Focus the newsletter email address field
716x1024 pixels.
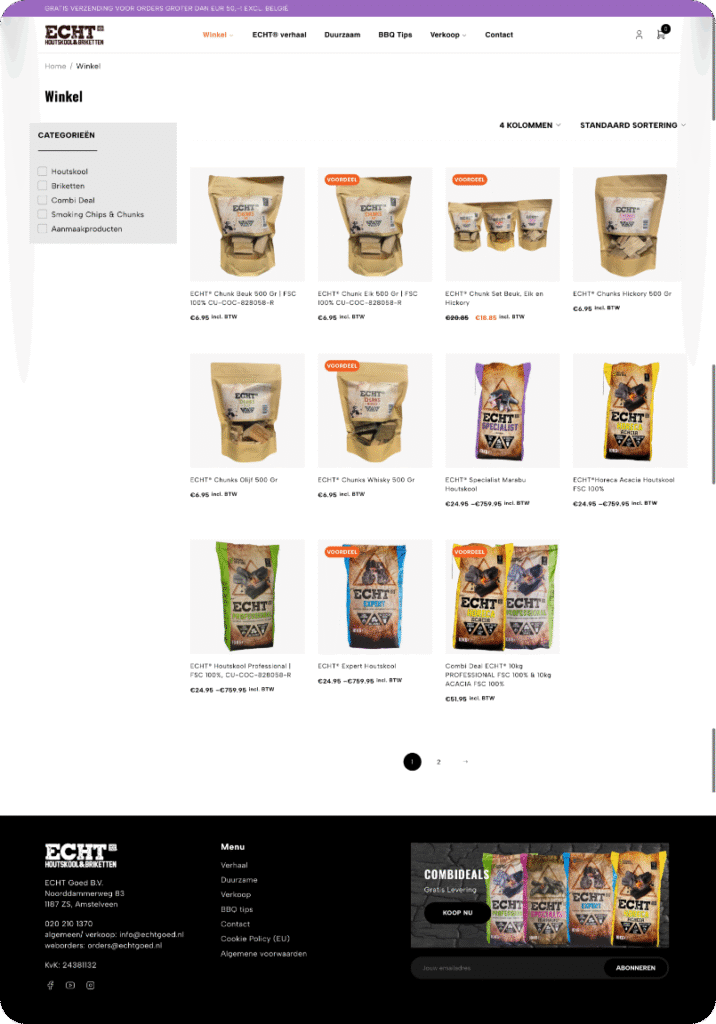(x=505, y=968)
